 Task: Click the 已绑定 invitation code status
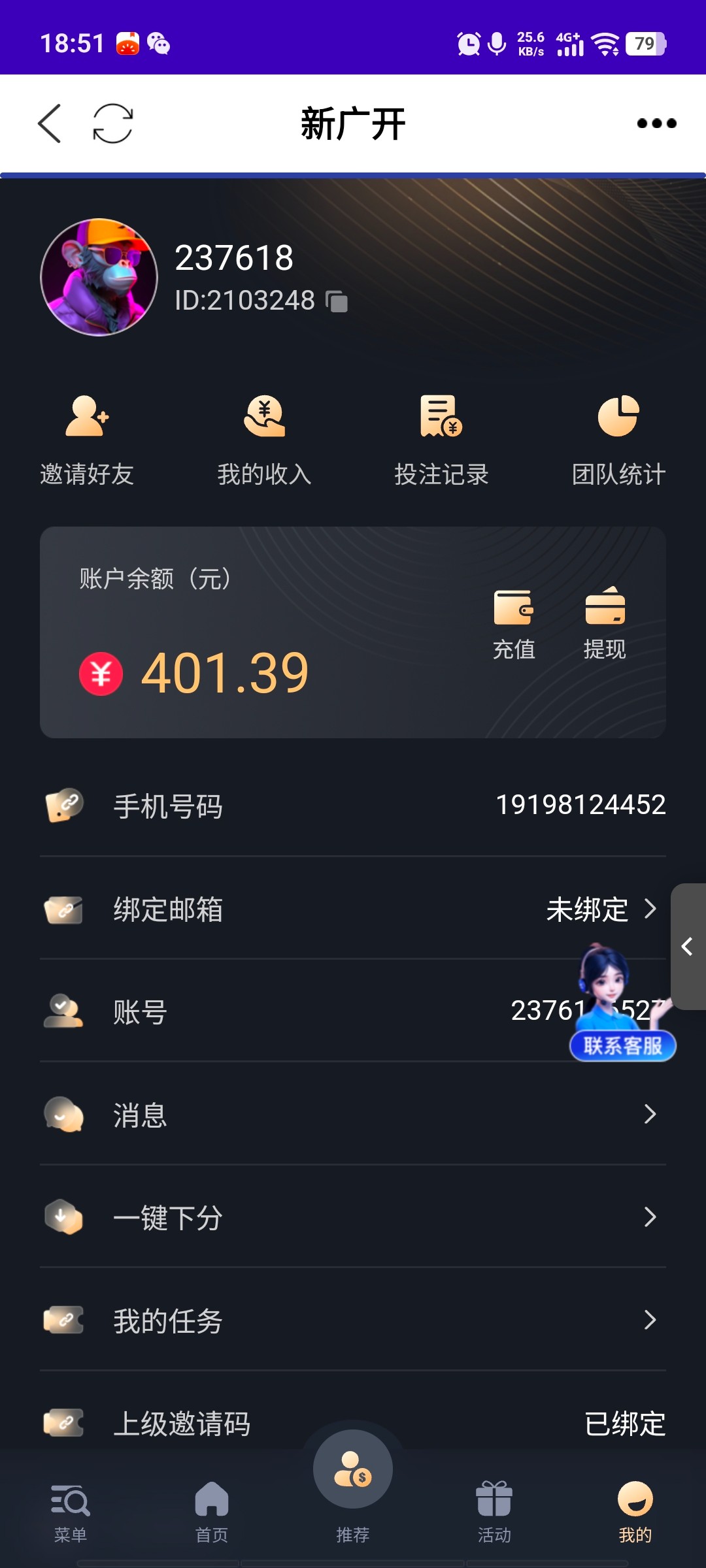click(x=624, y=1422)
